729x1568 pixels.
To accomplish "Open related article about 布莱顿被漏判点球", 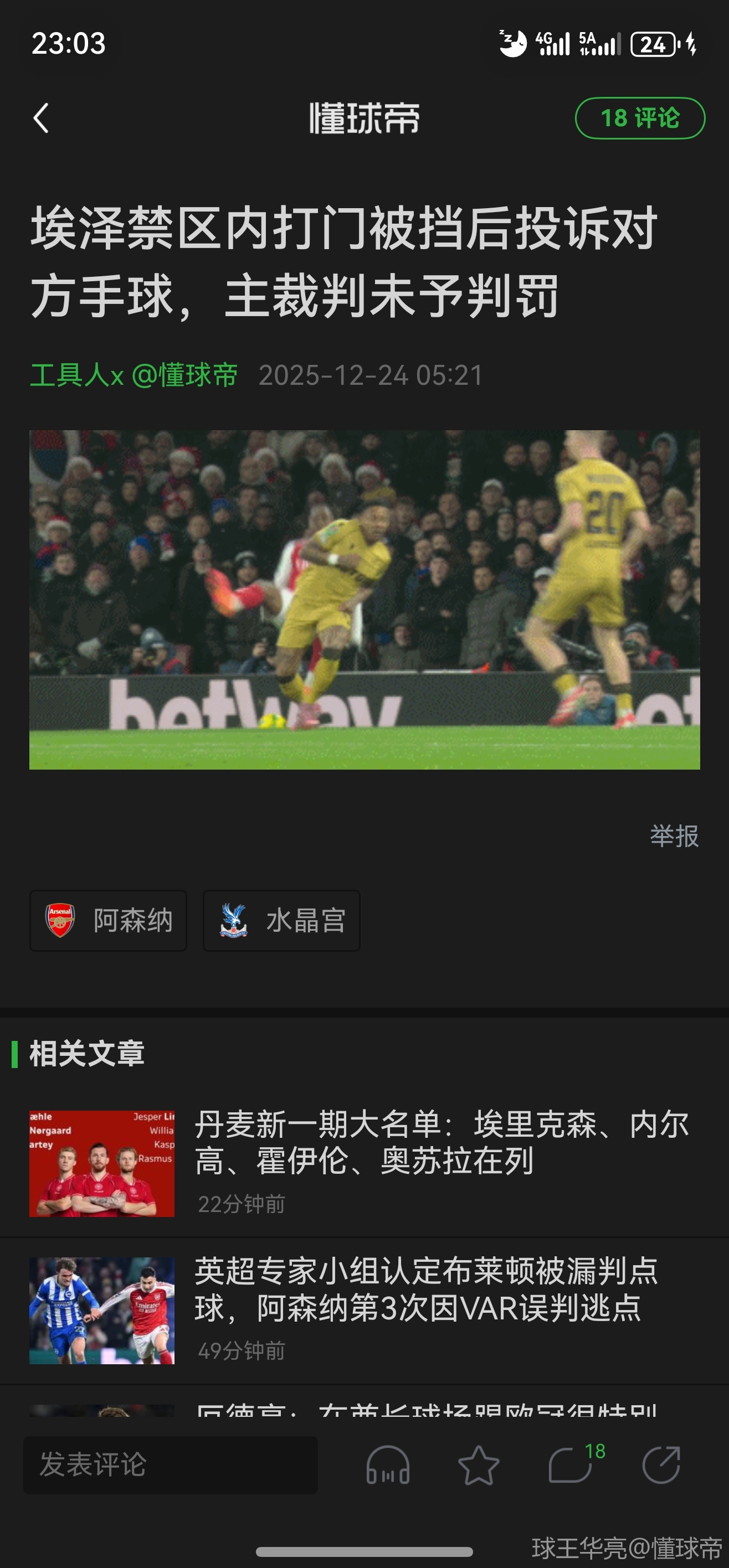I will point(427,1289).
